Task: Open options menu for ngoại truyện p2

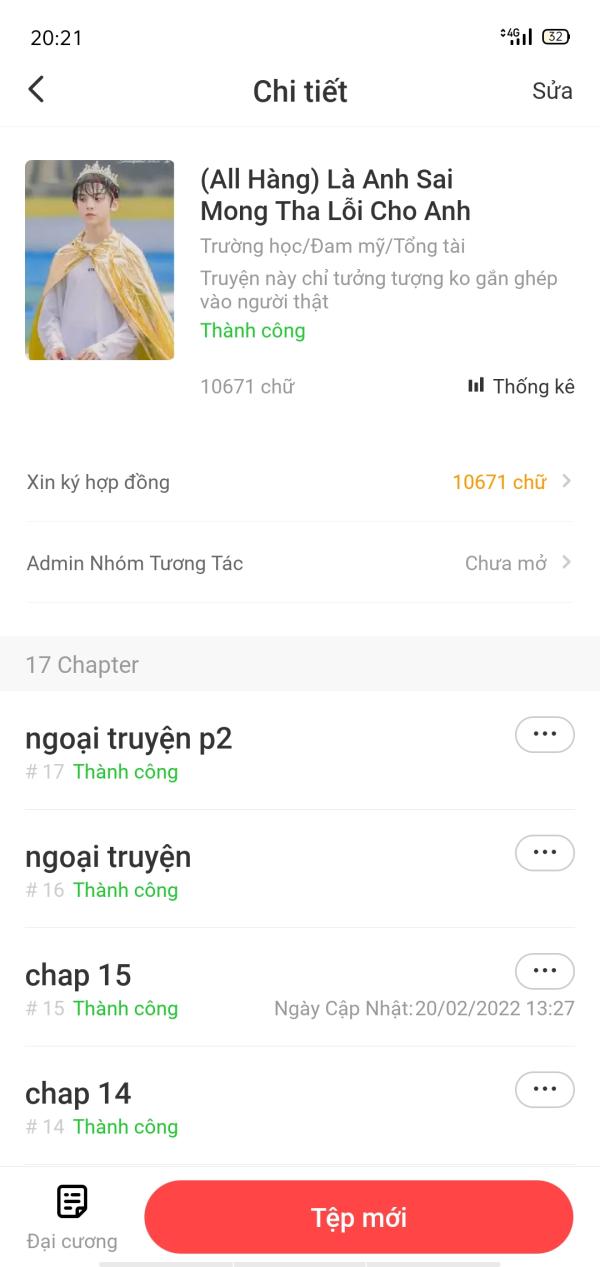Action: pyautogui.click(x=544, y=734)
